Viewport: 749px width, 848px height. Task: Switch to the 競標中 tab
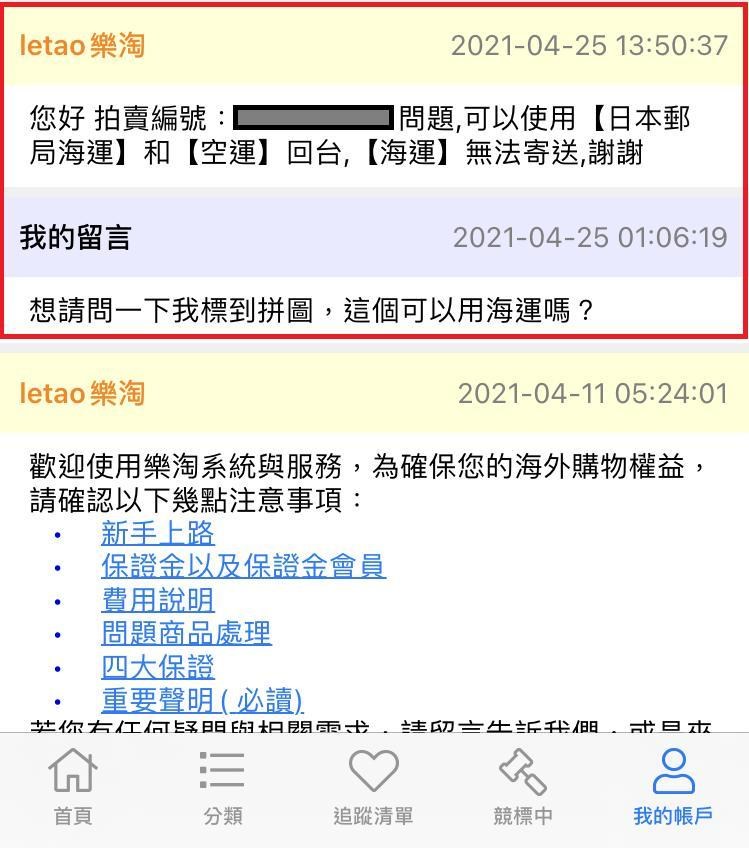(522, 788)
